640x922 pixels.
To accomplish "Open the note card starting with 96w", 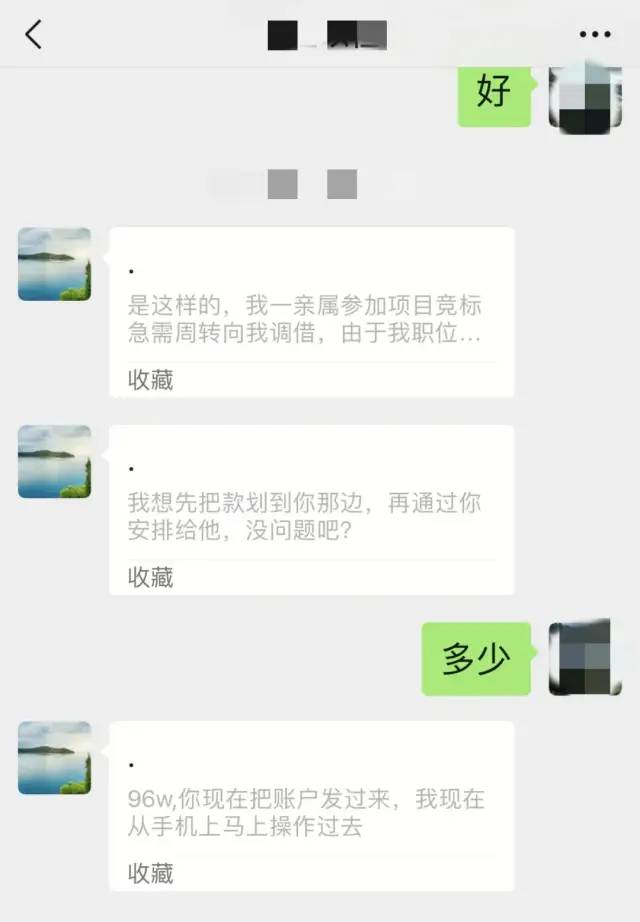I will pyautogui.click(x=311, y=806).
